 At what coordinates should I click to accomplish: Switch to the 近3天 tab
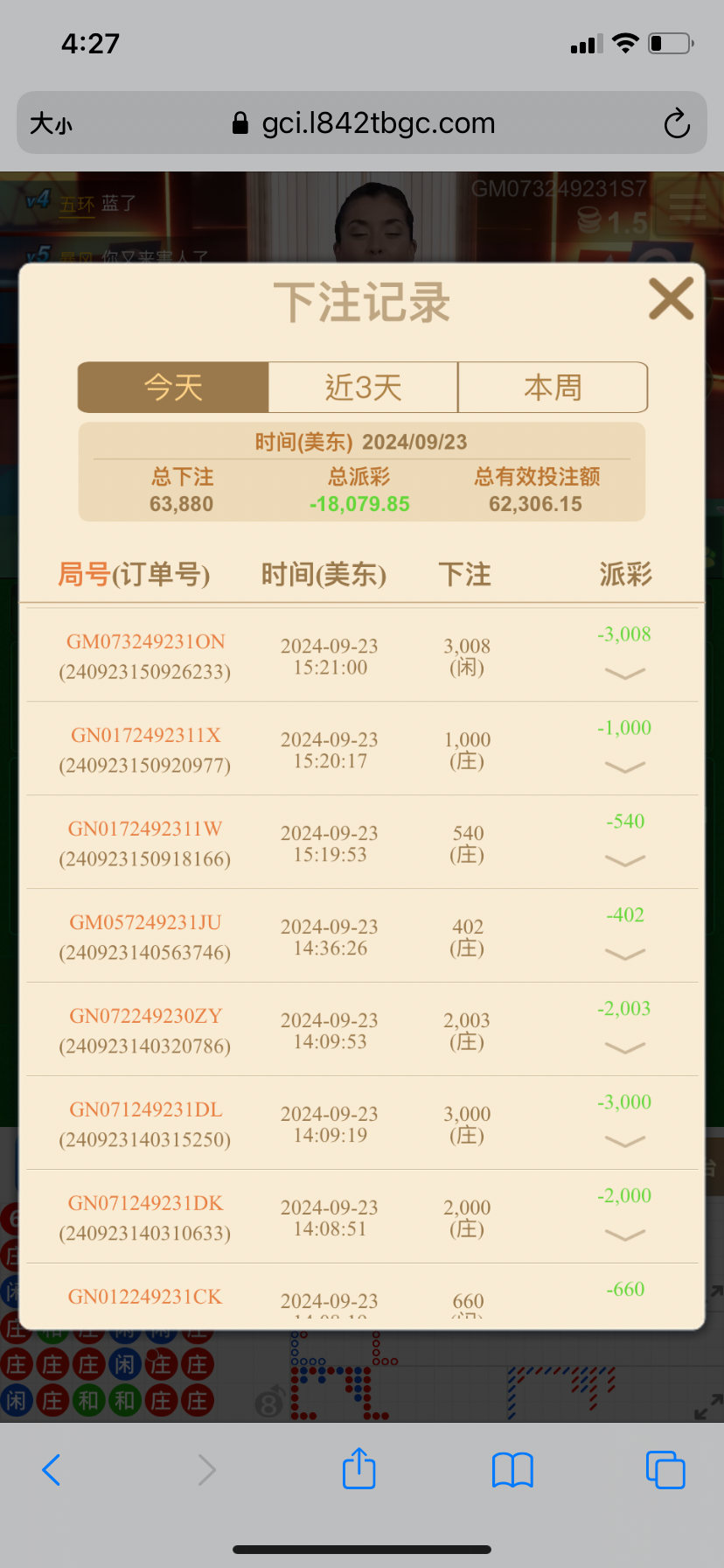click(x=363, y=387)
